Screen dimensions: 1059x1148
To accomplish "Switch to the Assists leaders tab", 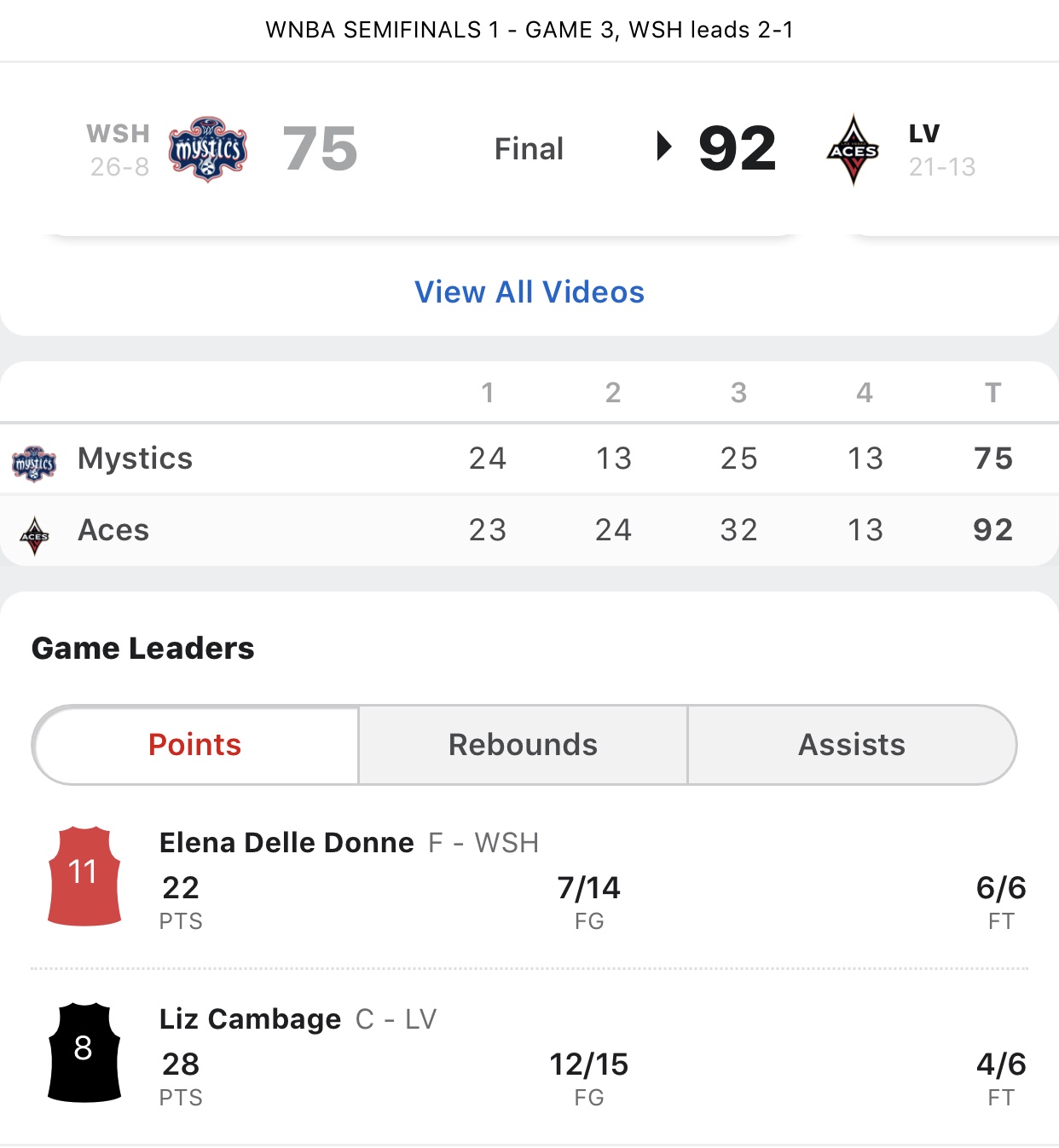I will point(851,744).
